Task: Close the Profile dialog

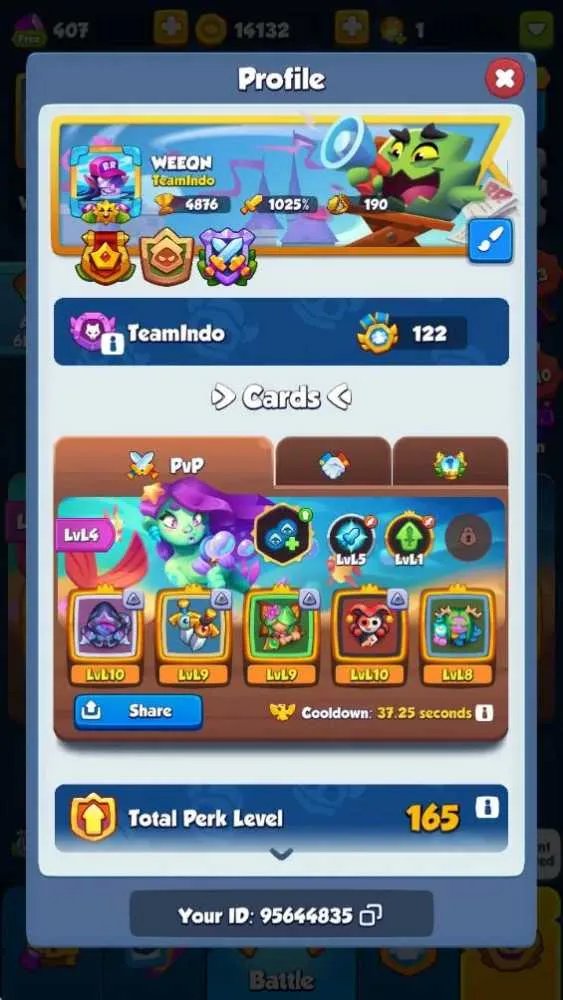Action: tap(504, 78)
